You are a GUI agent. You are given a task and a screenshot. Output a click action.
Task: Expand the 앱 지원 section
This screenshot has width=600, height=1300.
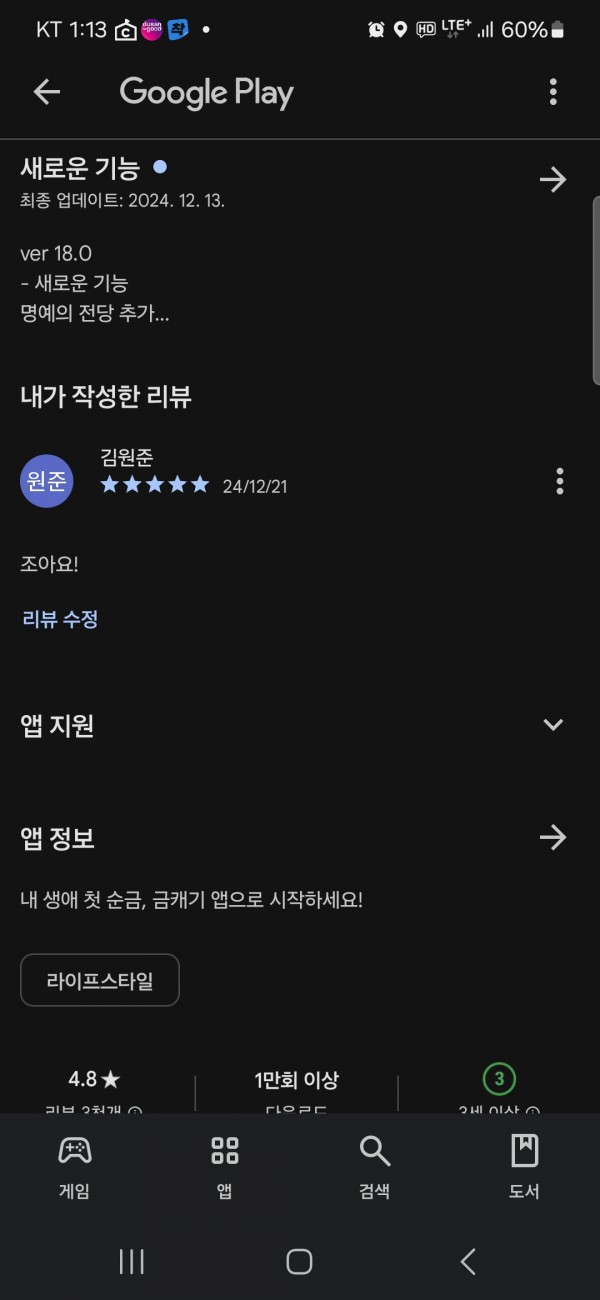click(553, 725)
